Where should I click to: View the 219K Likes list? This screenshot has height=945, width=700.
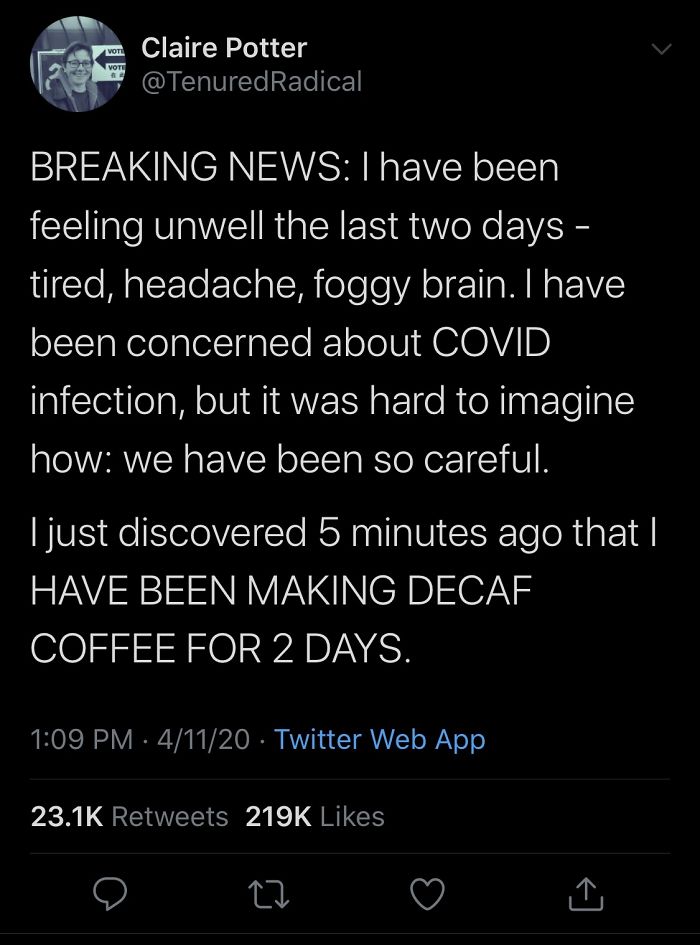315,817
